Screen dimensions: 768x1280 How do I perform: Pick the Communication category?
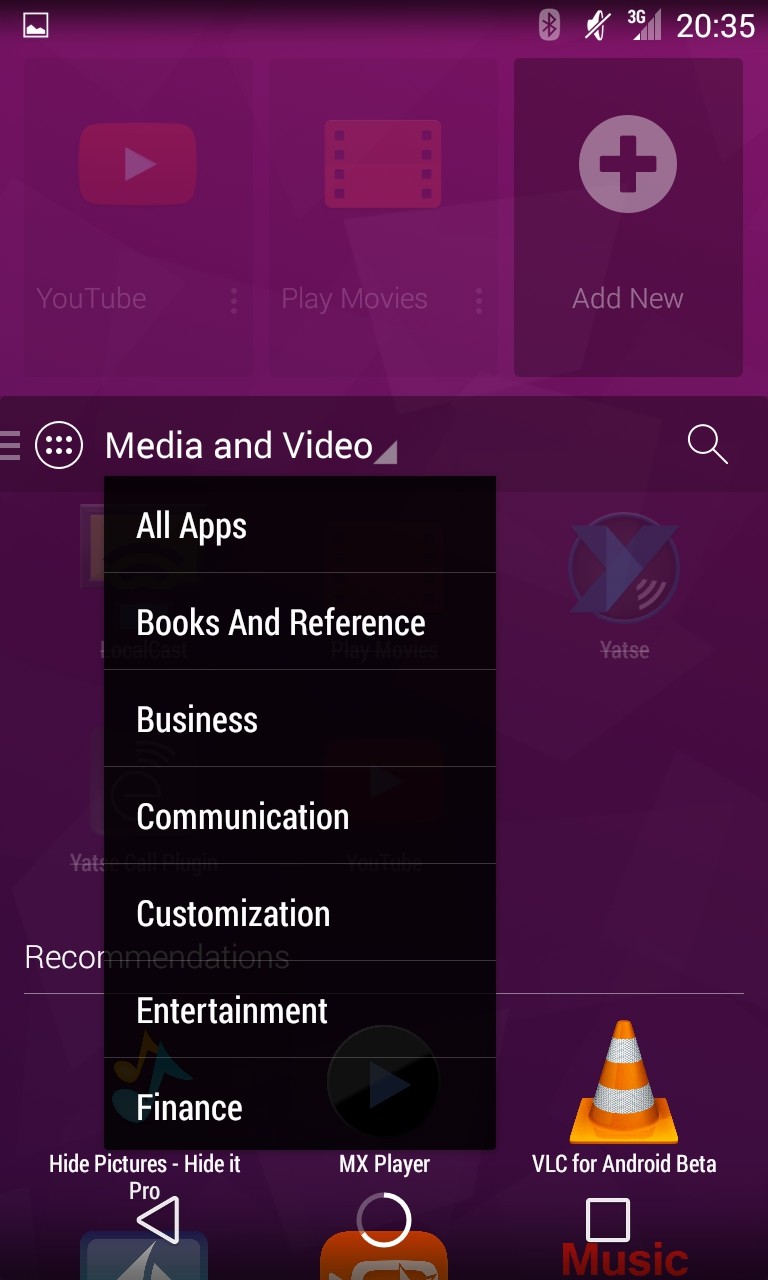(x=300, y=816)
